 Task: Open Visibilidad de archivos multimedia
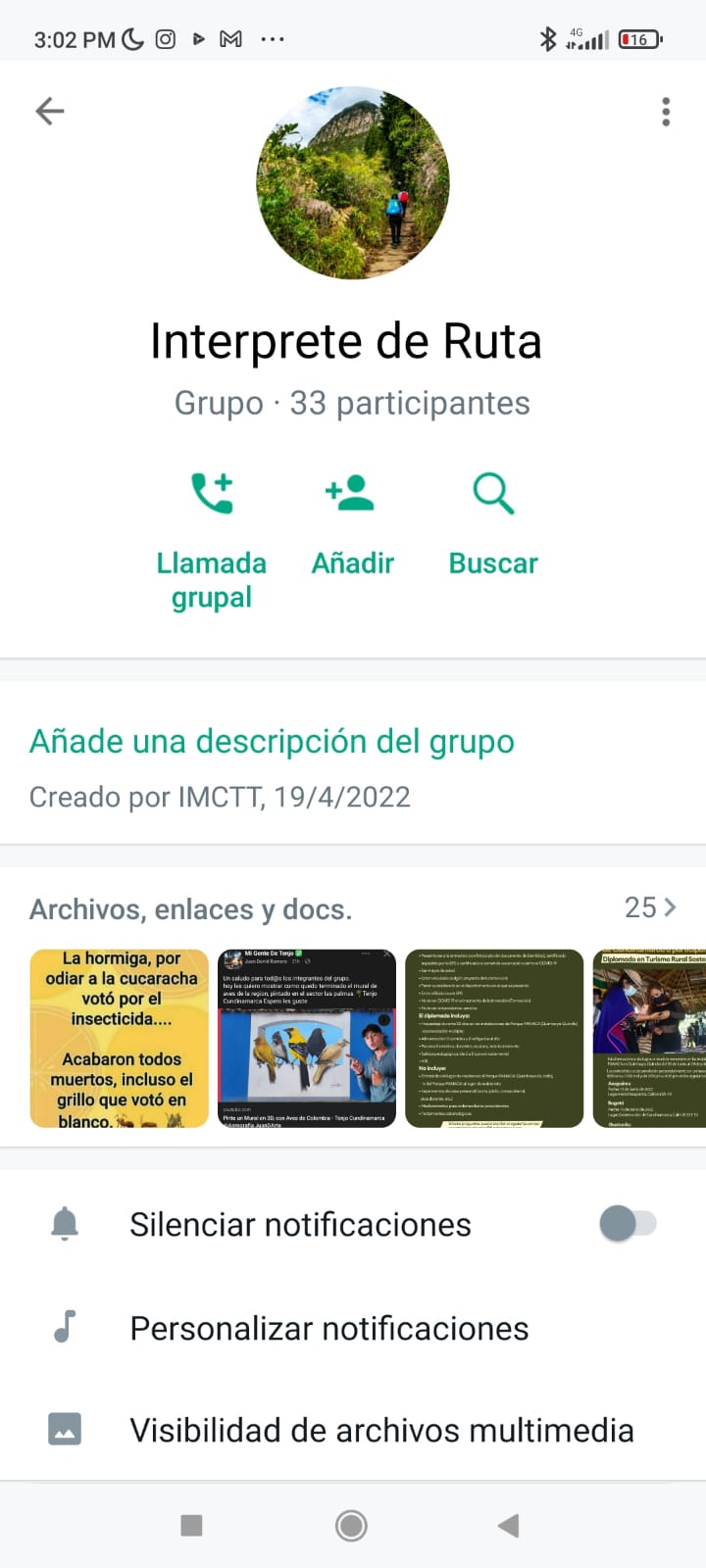381,1430
